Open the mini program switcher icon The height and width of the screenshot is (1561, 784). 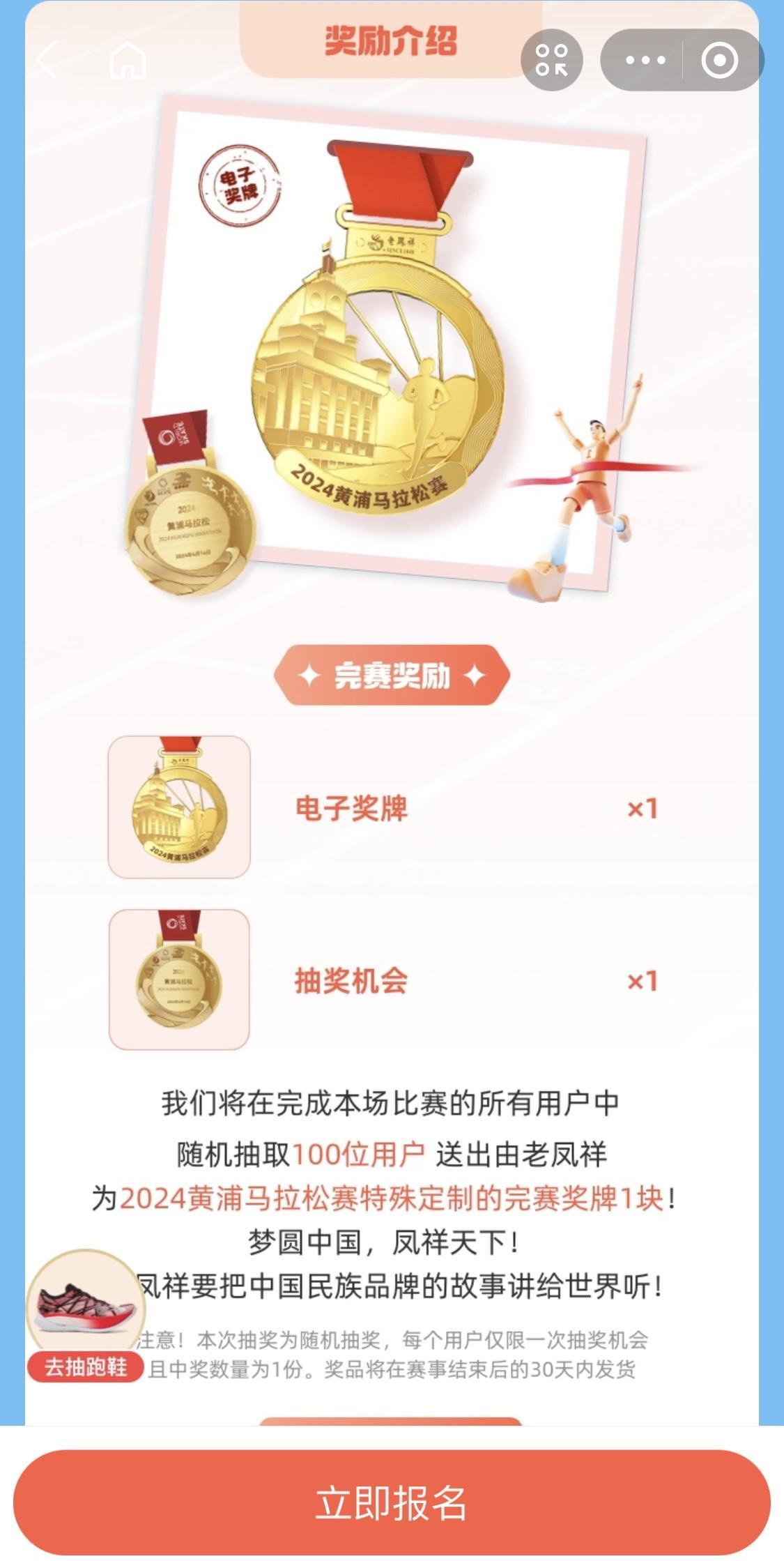(x=551, y=60)
